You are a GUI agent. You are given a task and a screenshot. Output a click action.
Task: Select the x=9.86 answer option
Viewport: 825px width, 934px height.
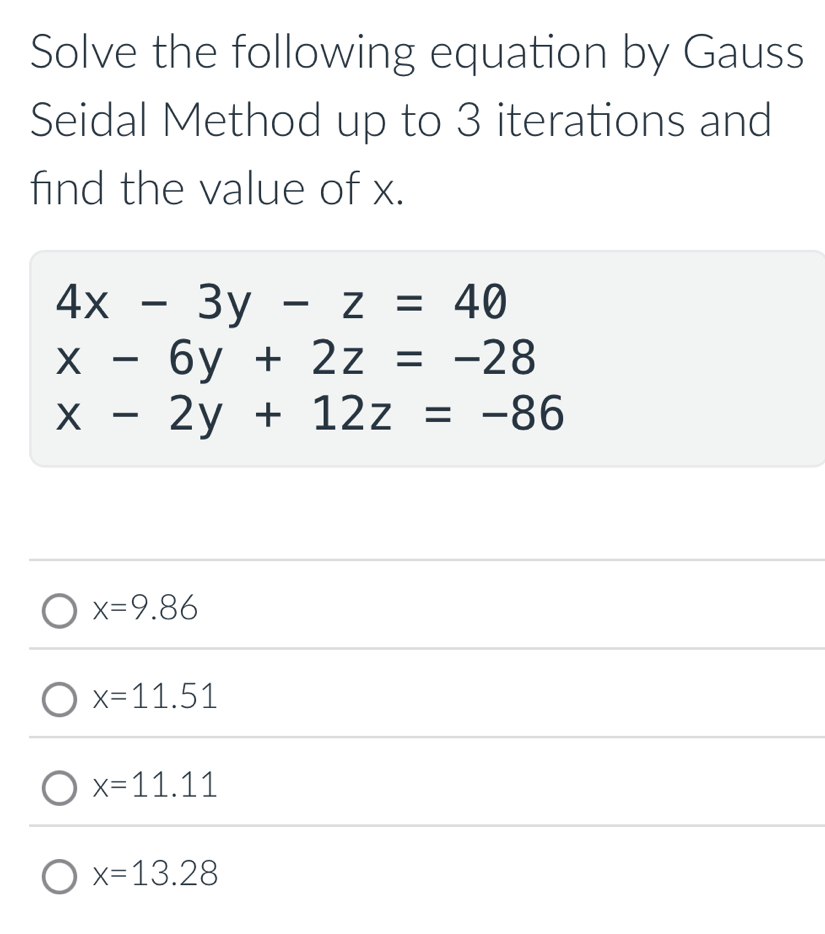click(58, 607)
